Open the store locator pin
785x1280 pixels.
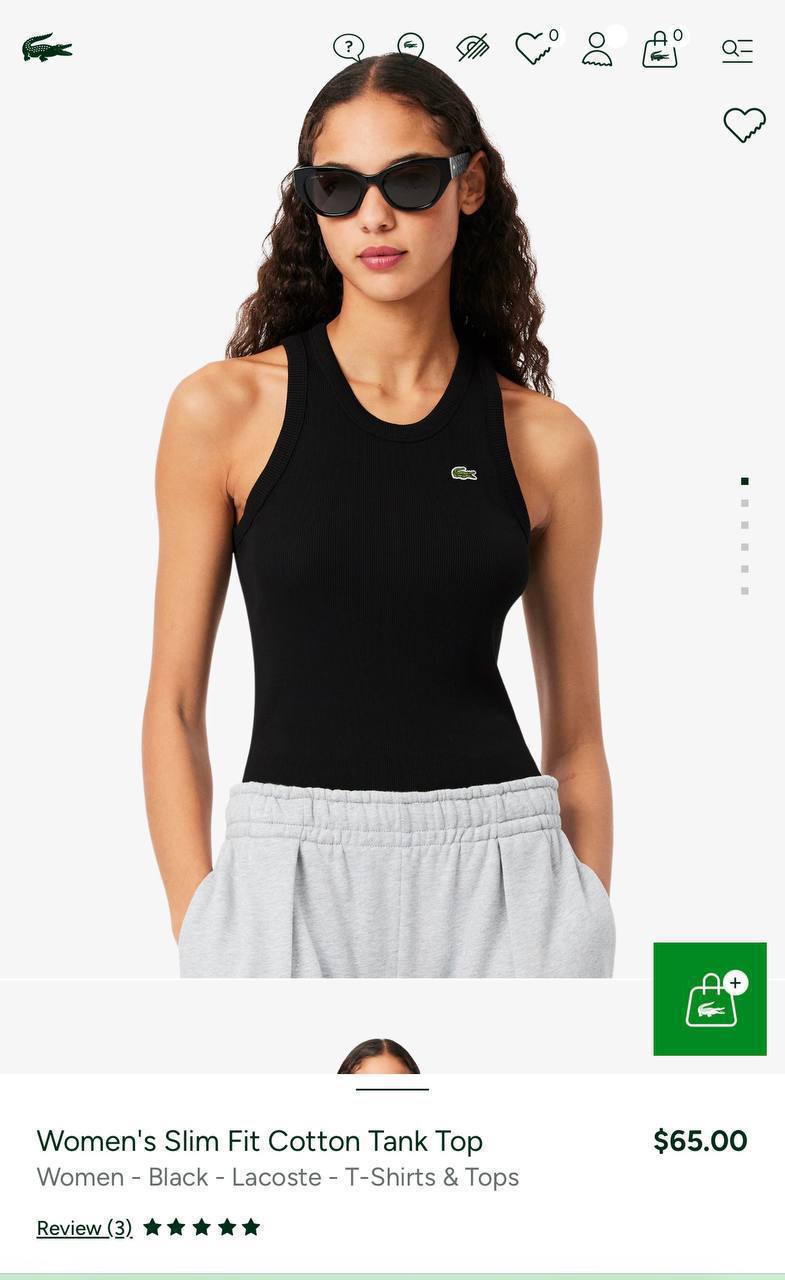(410, 46)
